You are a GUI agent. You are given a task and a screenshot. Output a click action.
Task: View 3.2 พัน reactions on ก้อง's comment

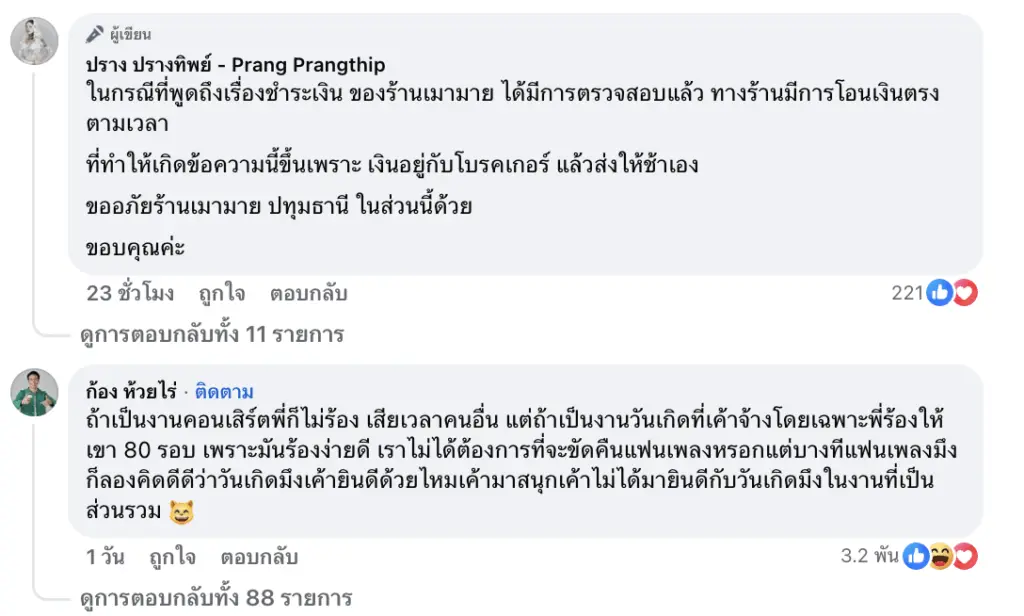(x=908, y=556)
